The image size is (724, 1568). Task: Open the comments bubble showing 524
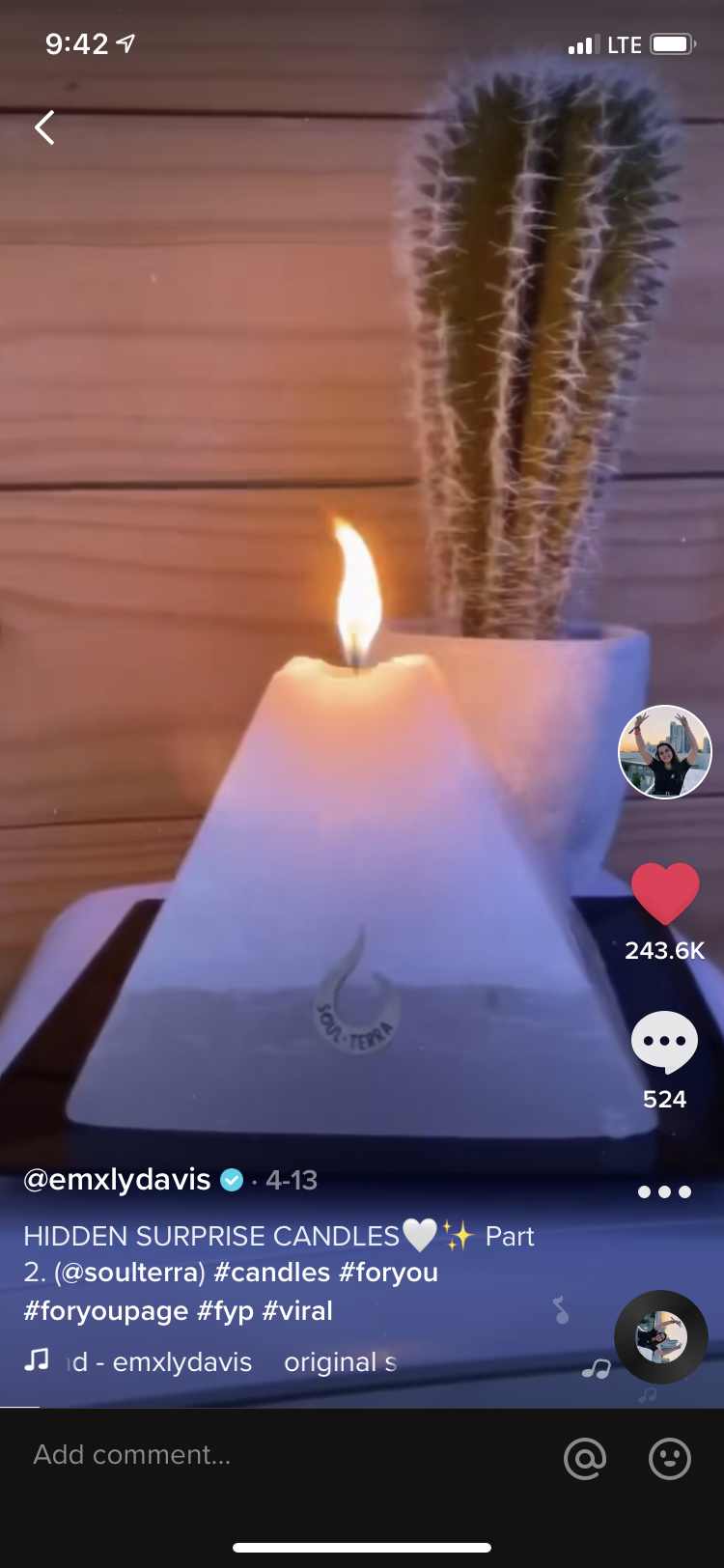pyautogui.click(x=664, y=1043)
